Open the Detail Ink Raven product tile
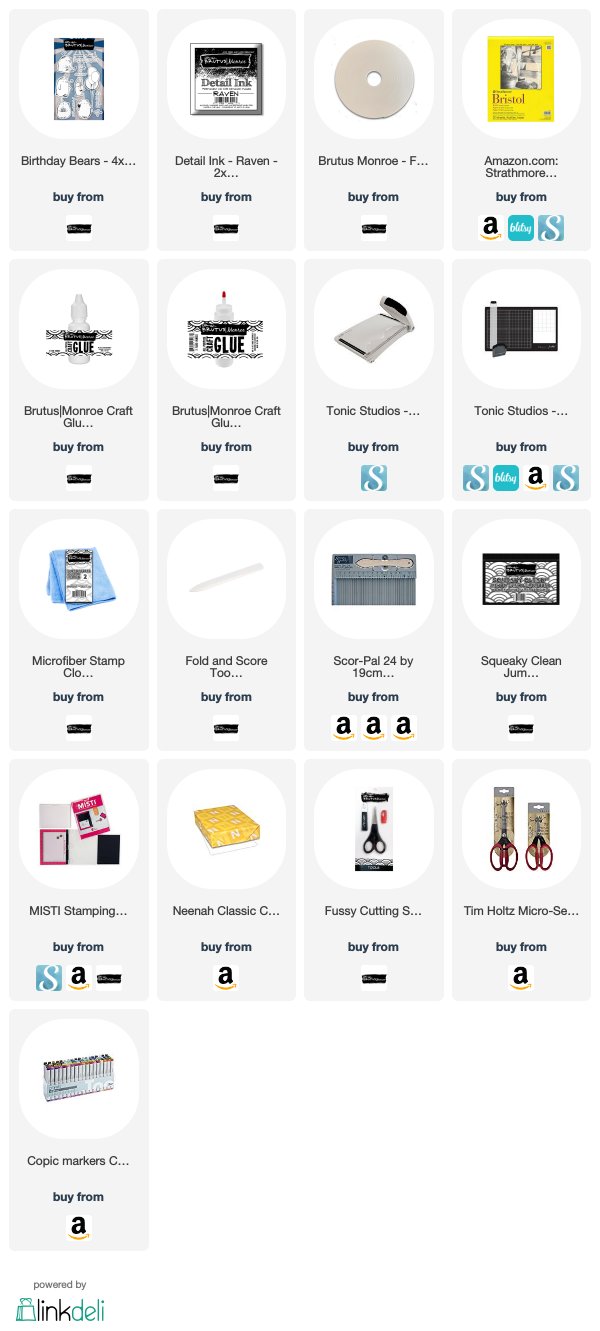This screenshot has width=600, height=1331. click(226, 130)
